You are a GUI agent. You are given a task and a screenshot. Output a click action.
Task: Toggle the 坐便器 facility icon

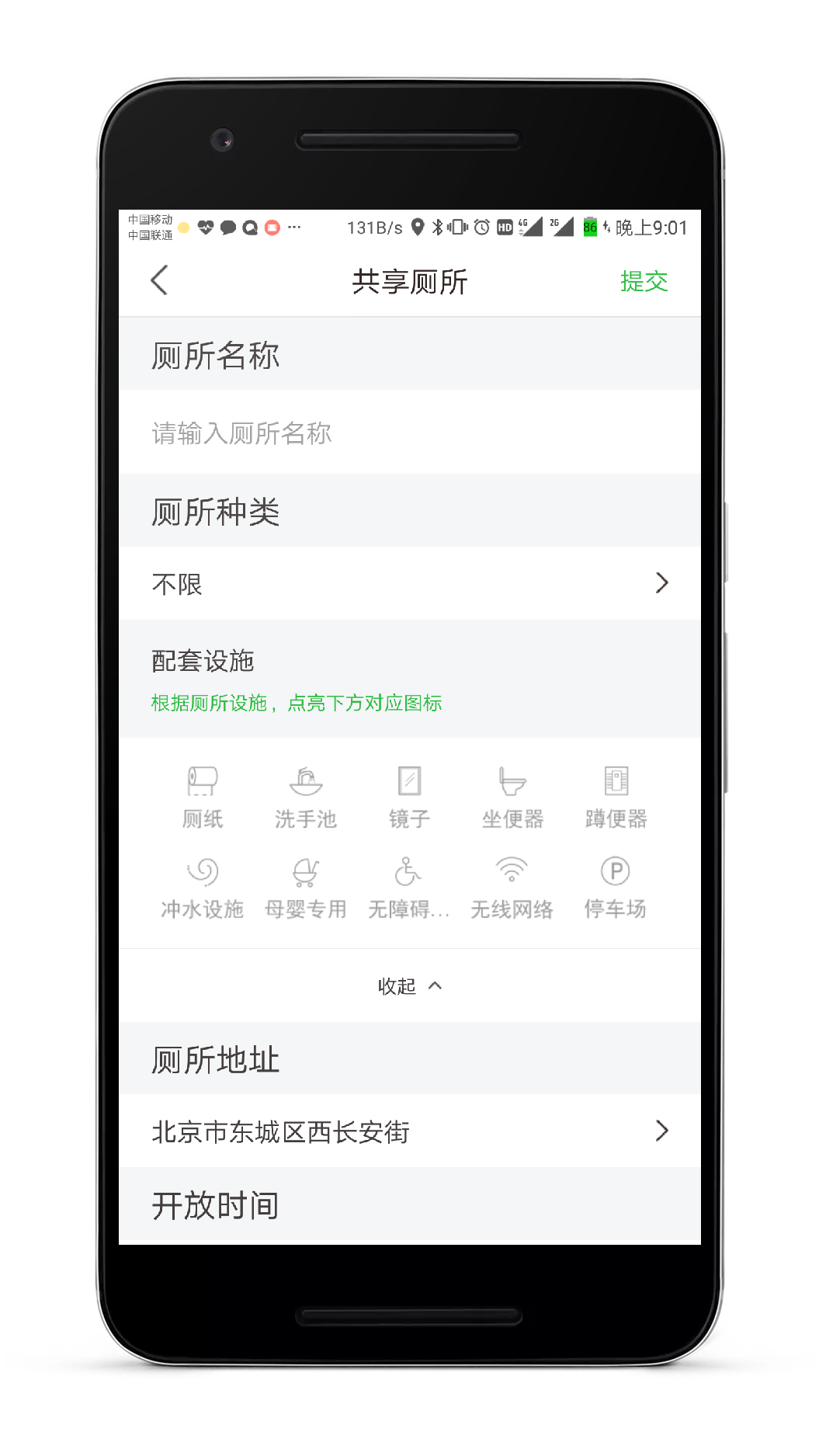512,796
